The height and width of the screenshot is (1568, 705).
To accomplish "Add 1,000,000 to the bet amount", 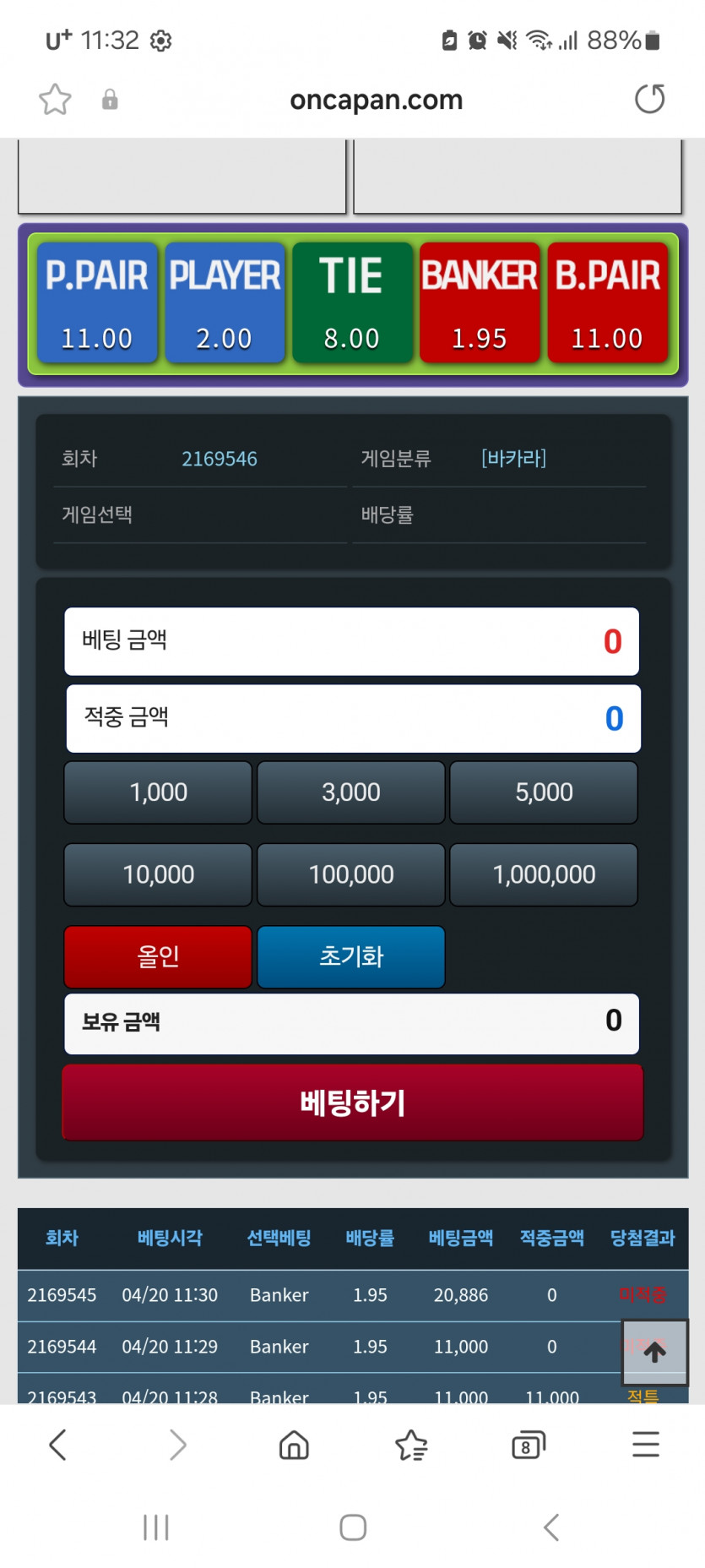I will click(544, 874).
